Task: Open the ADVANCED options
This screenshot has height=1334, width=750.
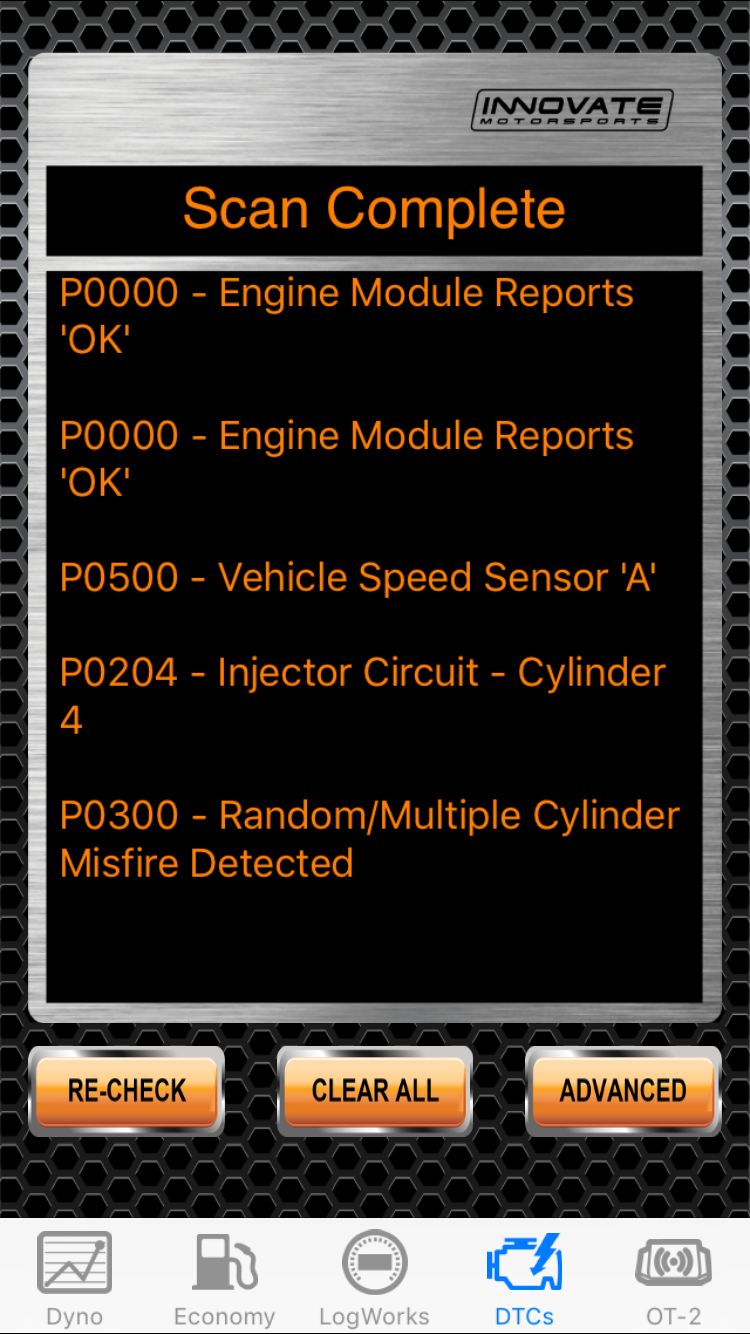Action: pyautogui.click(x=623, y=1091)
